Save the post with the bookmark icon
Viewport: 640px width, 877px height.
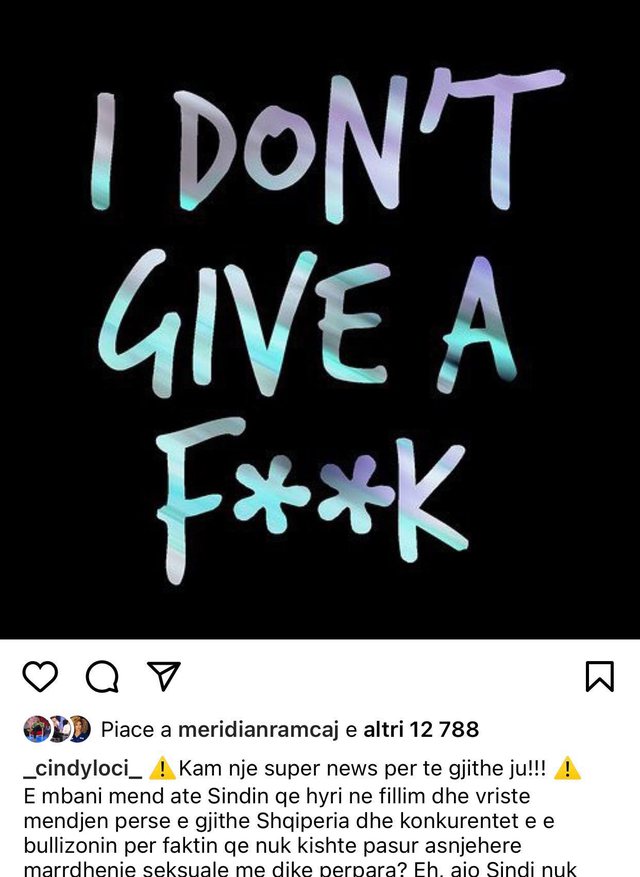point(599,676)
